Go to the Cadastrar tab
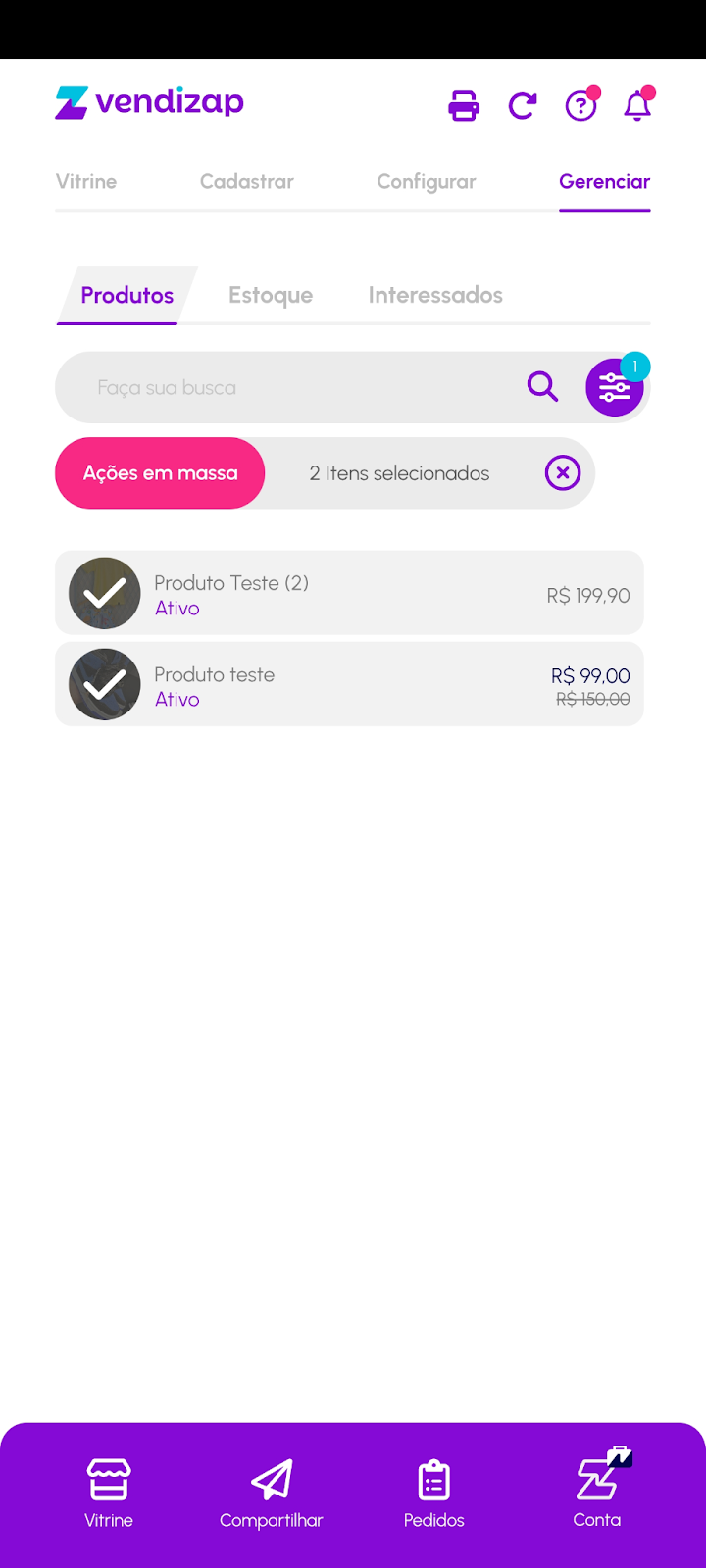This screenshot has width=706, height=1568. coord(247,182)
